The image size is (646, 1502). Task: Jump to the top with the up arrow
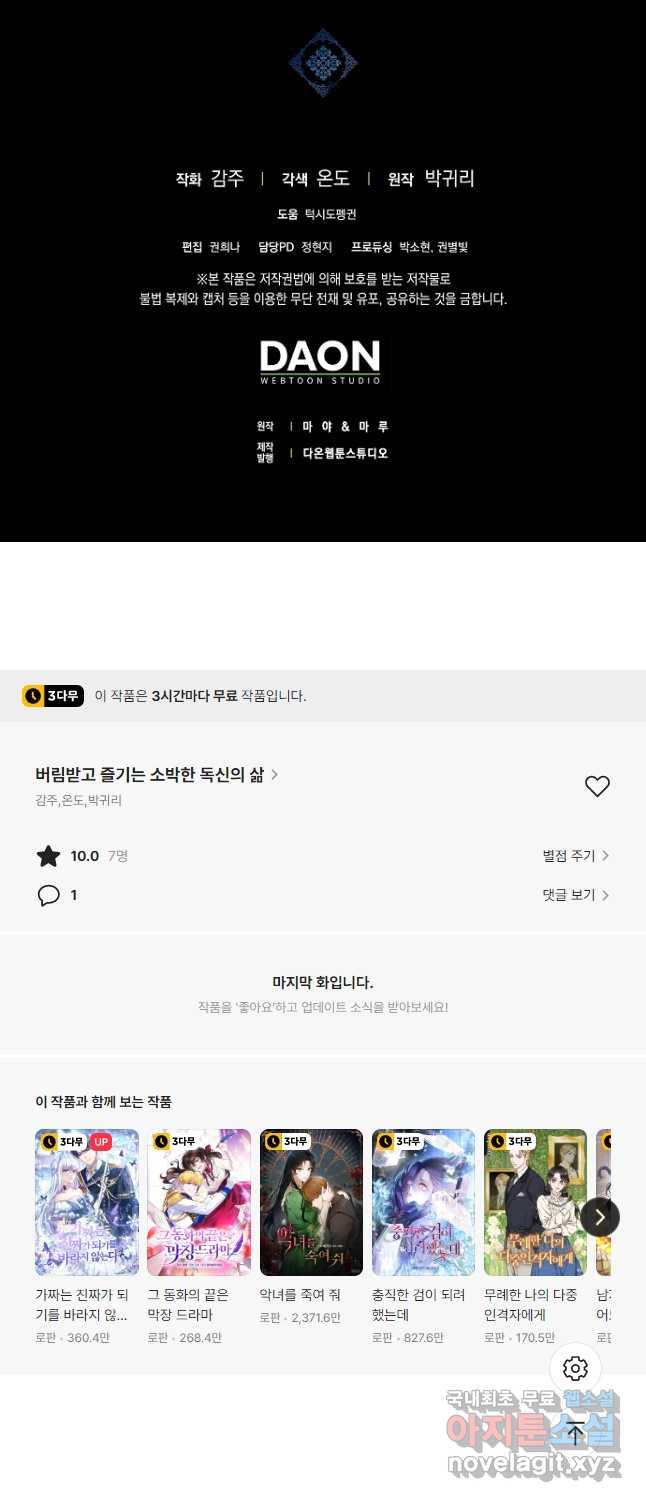(x=575, y=1433)
